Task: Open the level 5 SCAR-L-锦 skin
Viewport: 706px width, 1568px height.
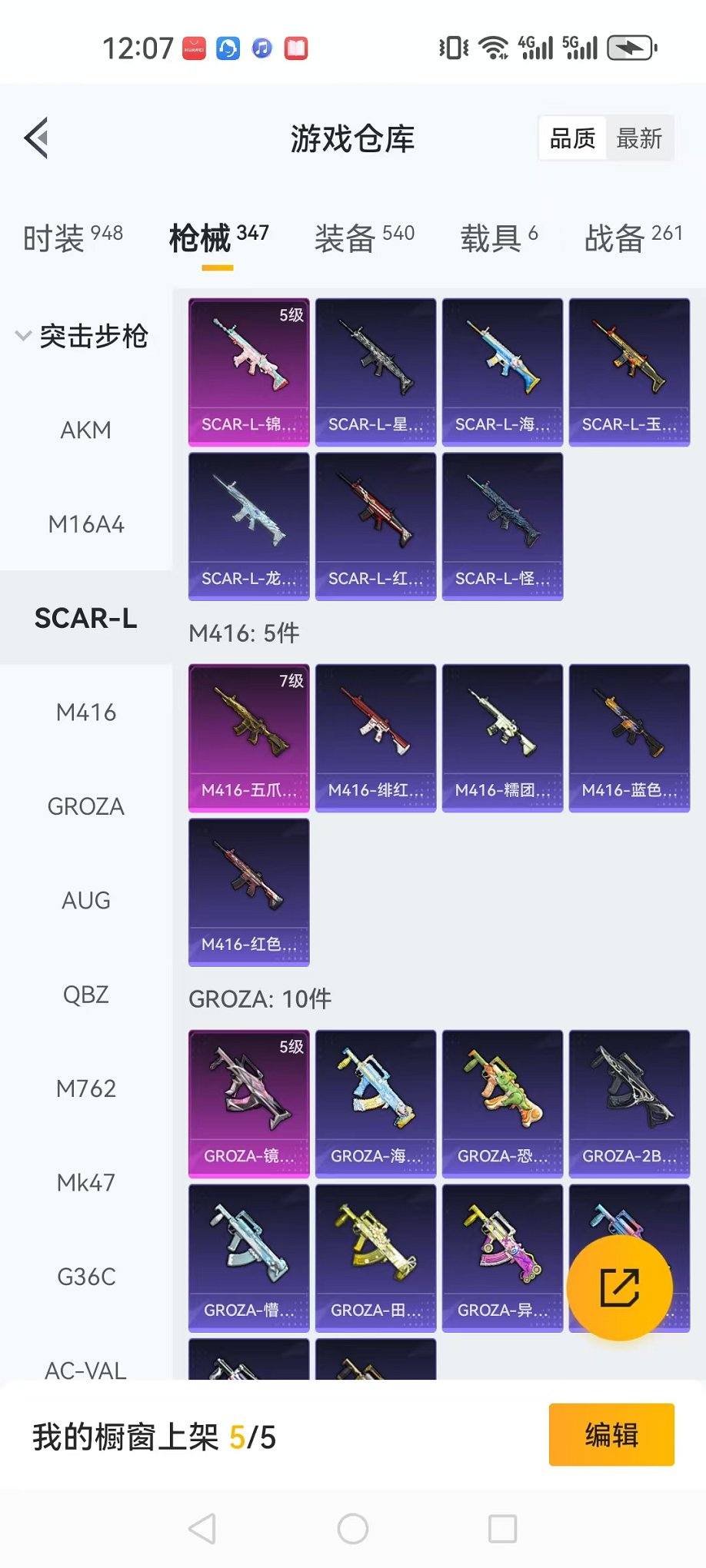Action: [248, 372]
